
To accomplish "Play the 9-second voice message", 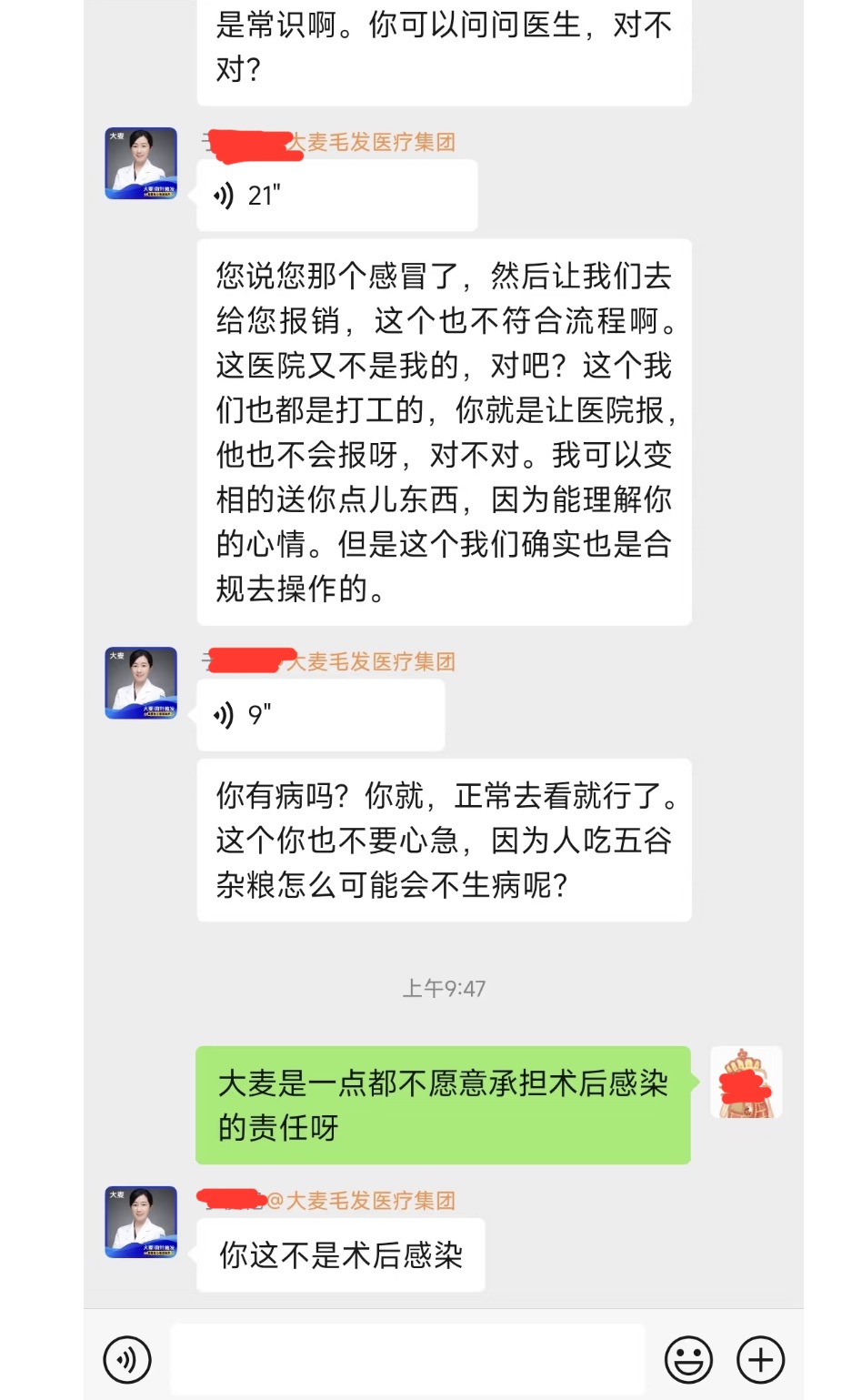I will pos(320,715).
